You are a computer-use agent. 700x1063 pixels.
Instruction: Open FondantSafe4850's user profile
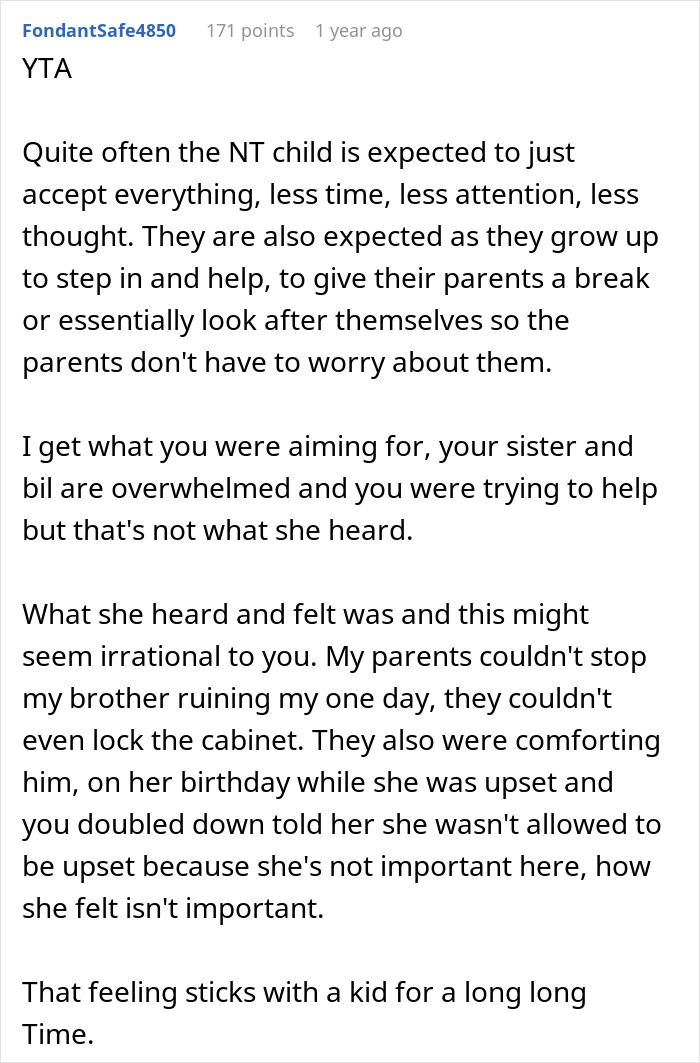pos(99,31)
